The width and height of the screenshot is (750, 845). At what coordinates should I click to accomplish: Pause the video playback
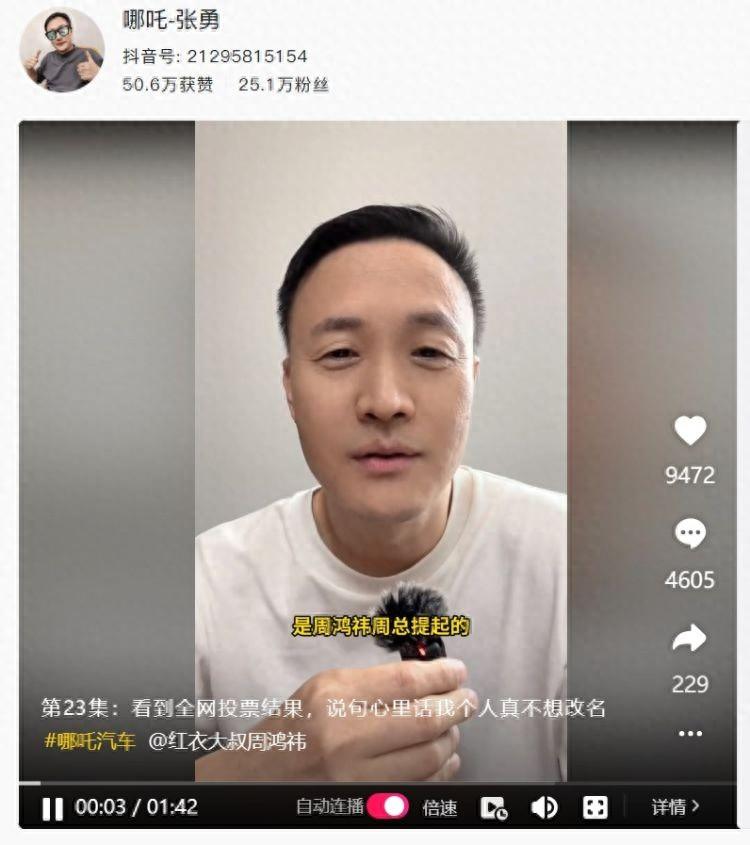coord(52,808)
